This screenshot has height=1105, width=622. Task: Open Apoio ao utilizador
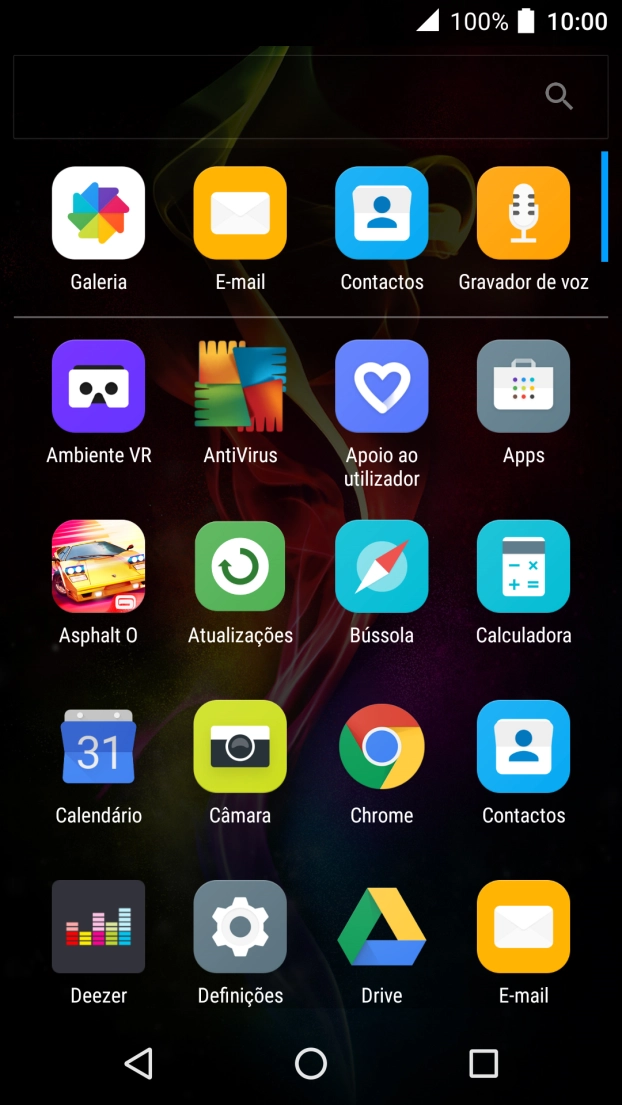tap(381, 386)
